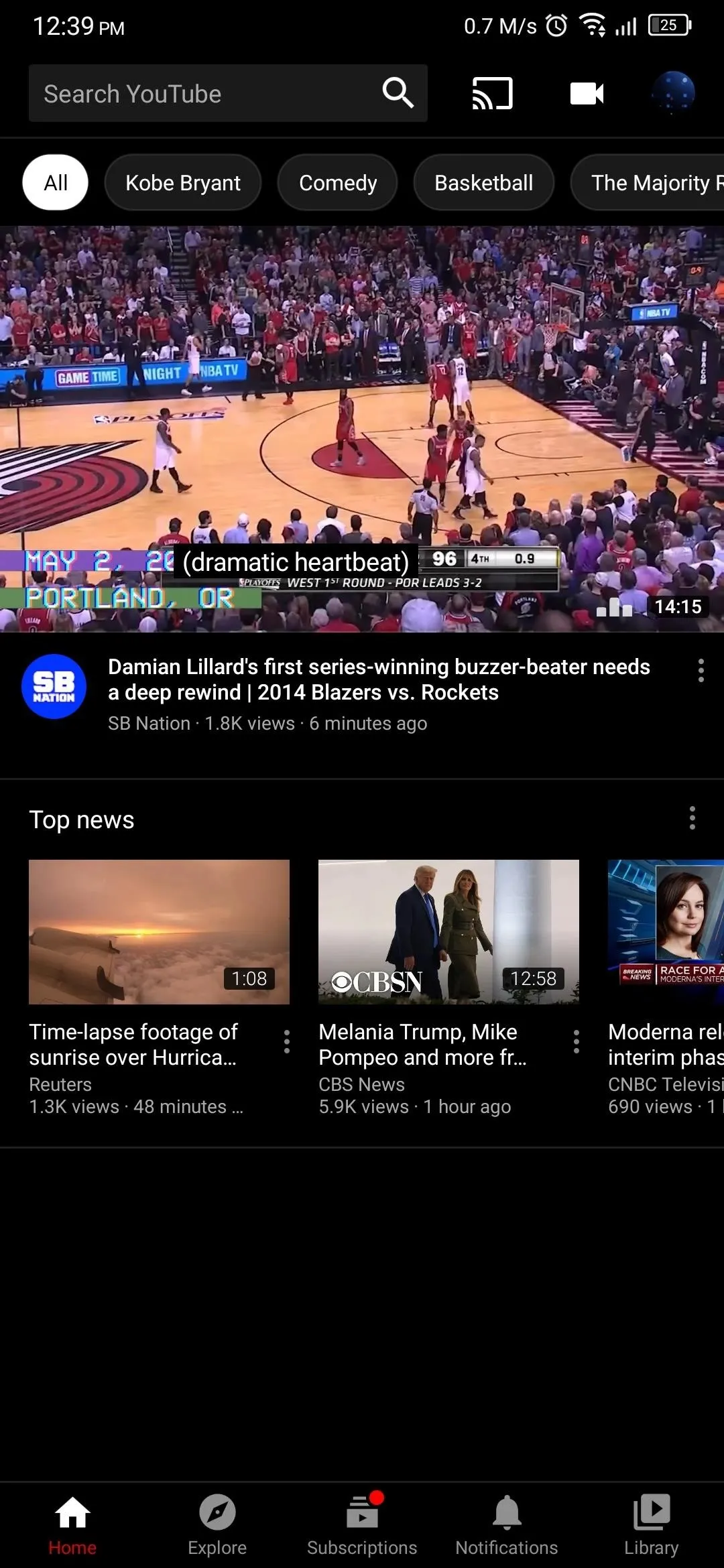Screen dimensions: 724x1568
Task: Open the CNBC Moderna news video
Action: [666, 931]
